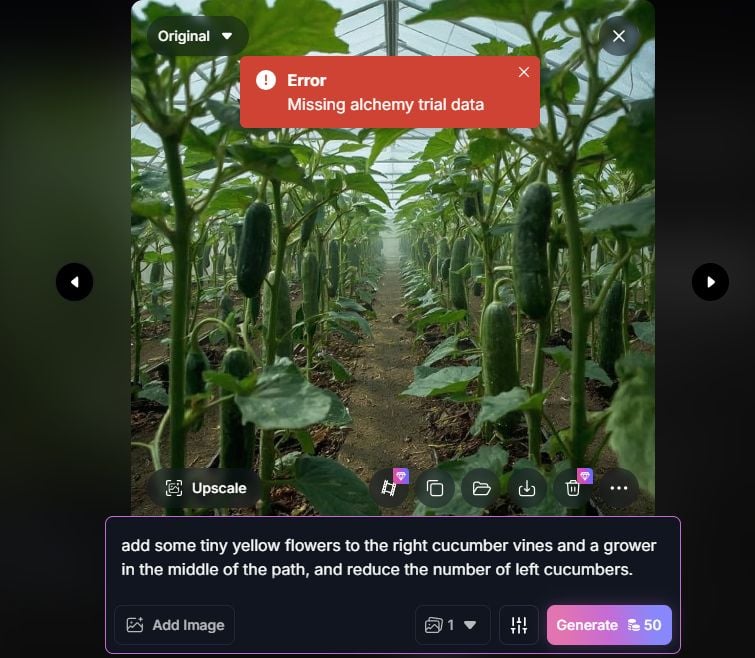Edit the prompt text field
The width and height of the screenshot is (755, 658).
click(392, 558)
